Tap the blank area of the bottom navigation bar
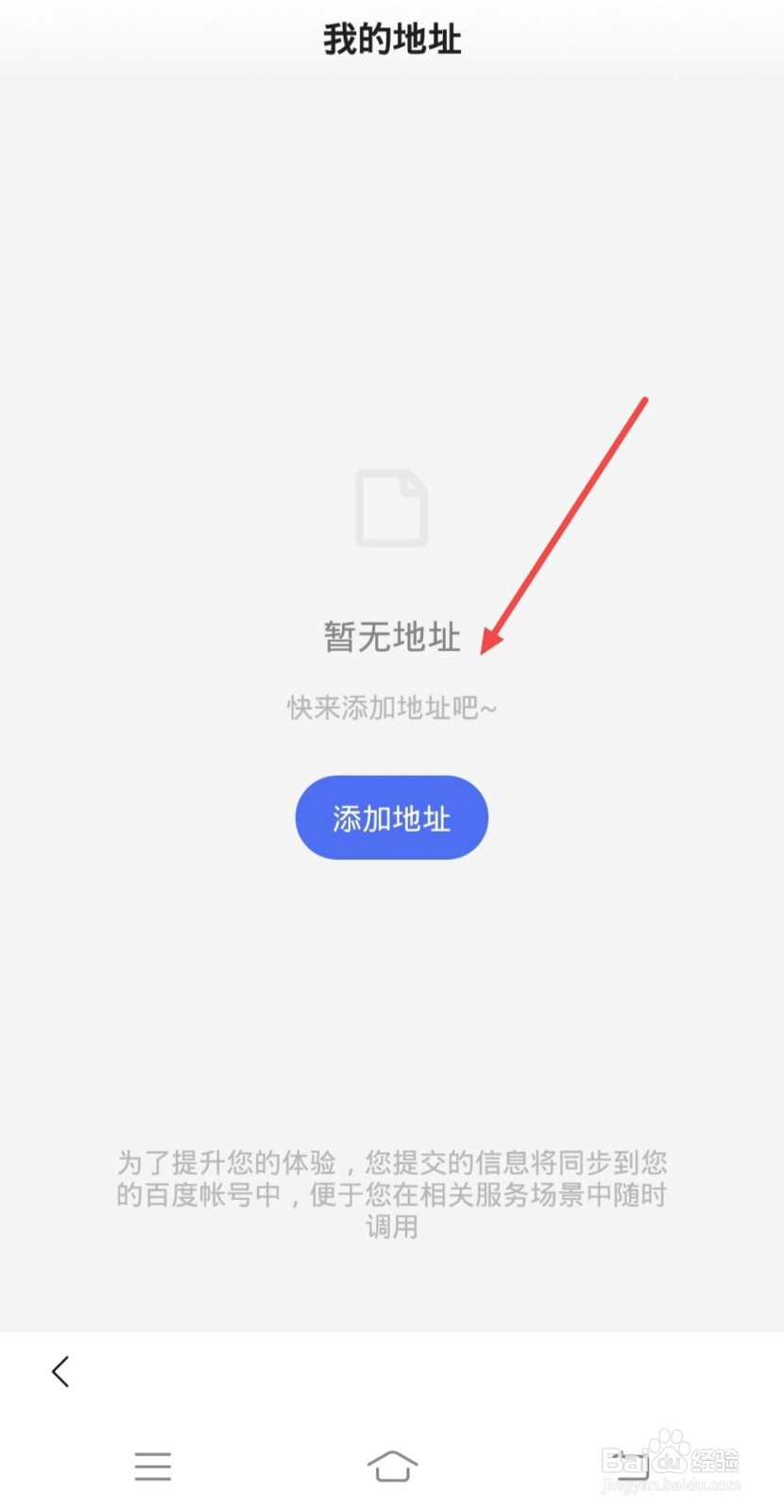The image size is (784, 1512). pos(264,1466)
